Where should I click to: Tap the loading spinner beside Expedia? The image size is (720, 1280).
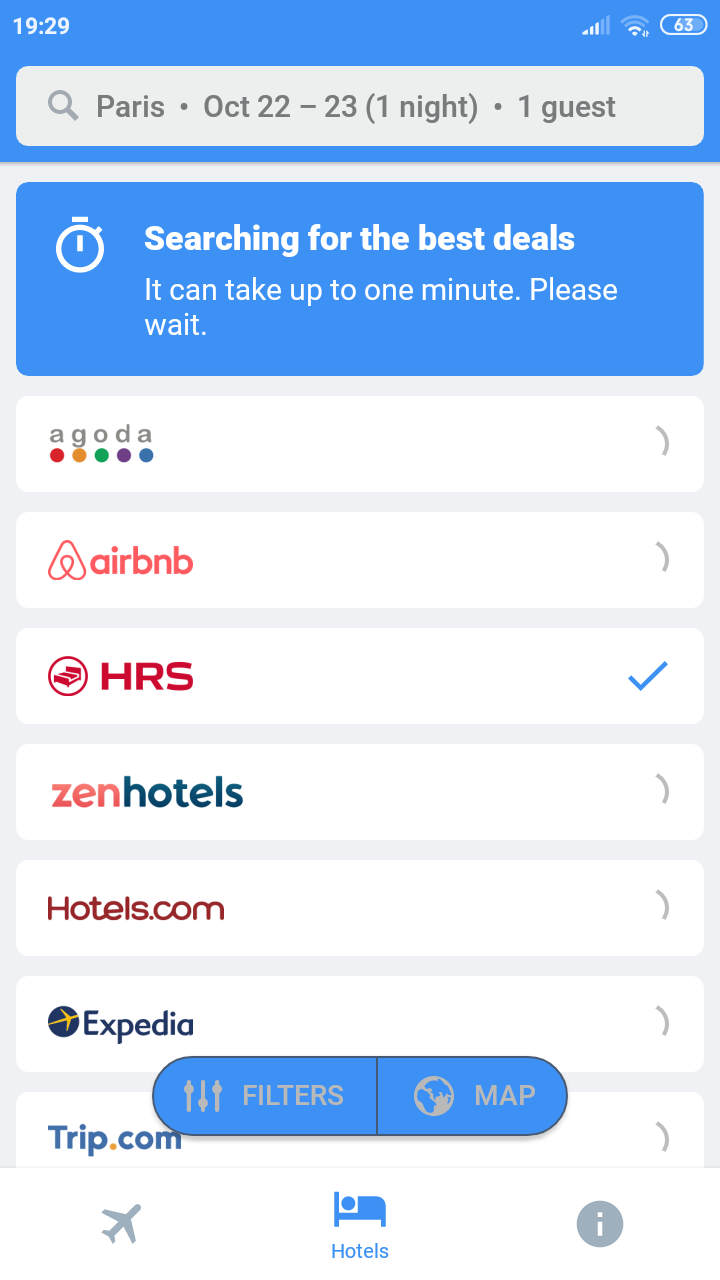pyautogui.click(x=662, y=1023)
